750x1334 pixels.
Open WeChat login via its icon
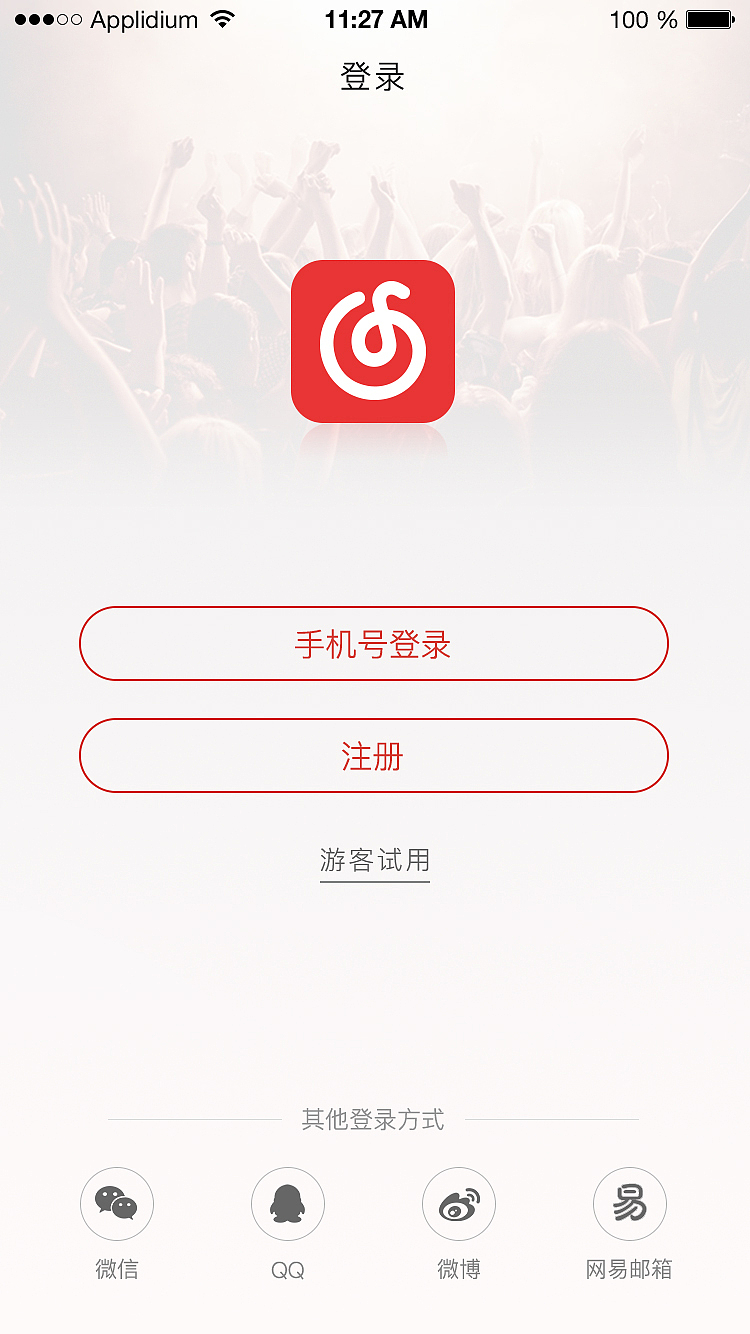pyautogui.click(x=116, y=1204)
